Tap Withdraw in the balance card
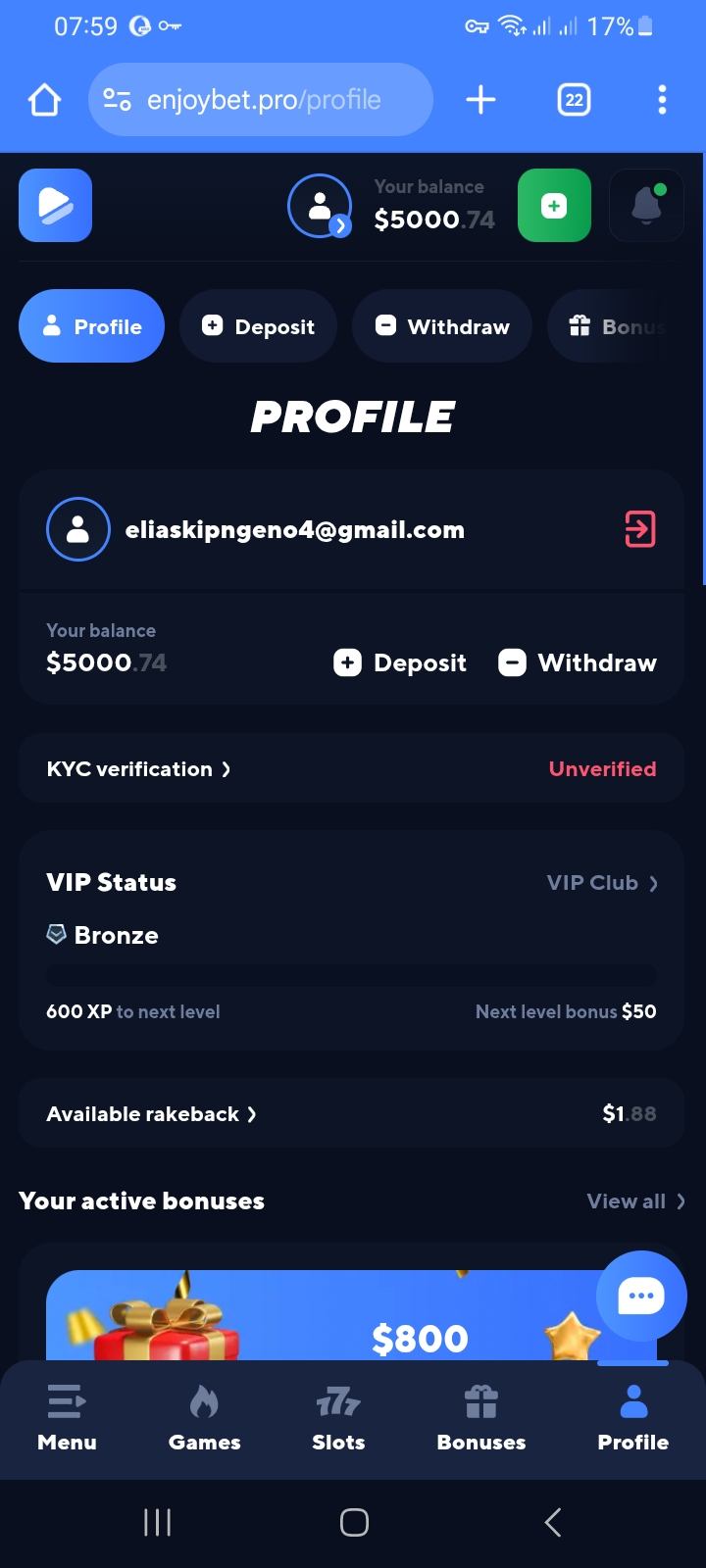Viewport: 706px width, 1568px height. point(578,662)
